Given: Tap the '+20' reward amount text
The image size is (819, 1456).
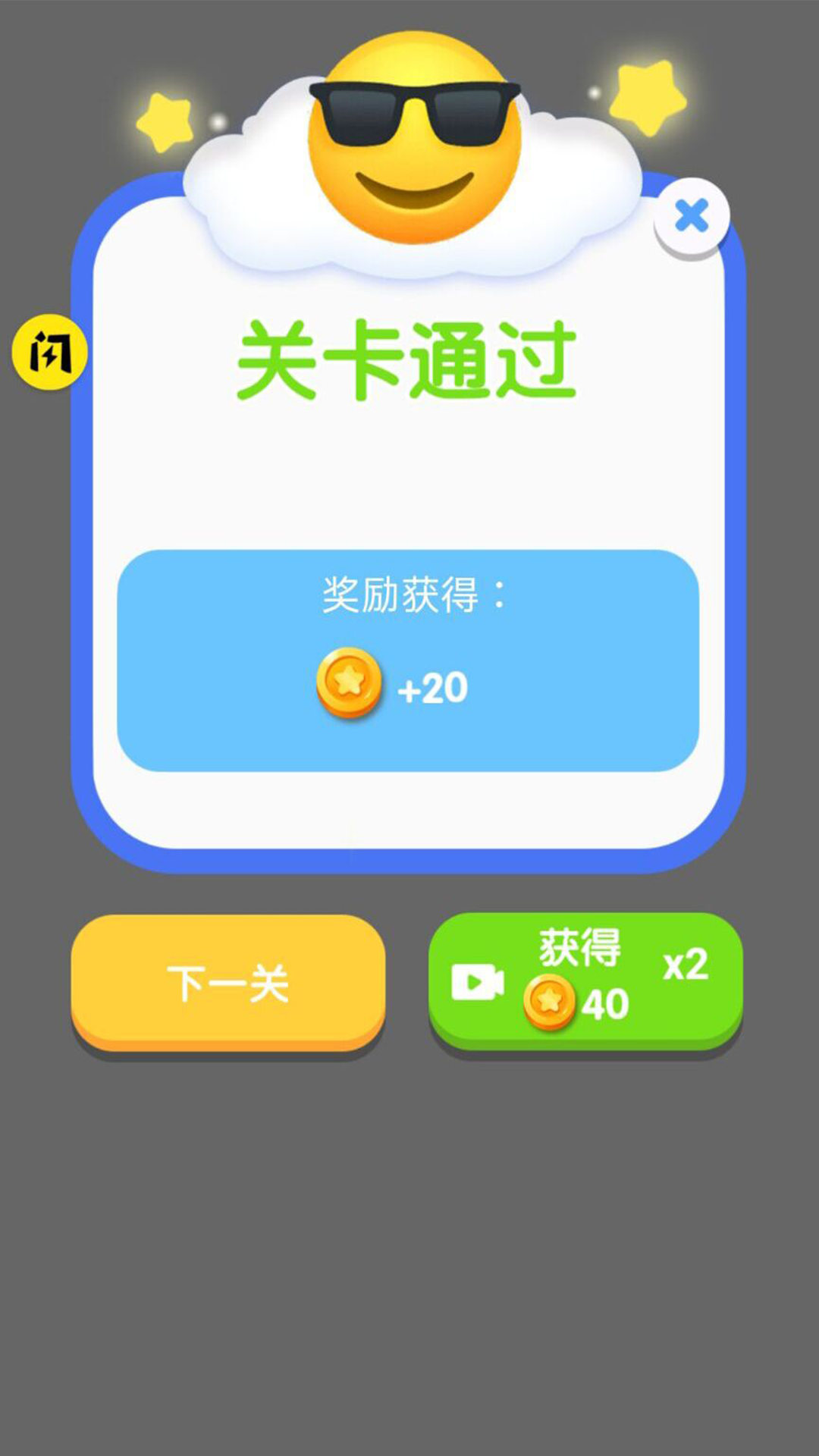Looking at the screenshot, I should point(432,686).
